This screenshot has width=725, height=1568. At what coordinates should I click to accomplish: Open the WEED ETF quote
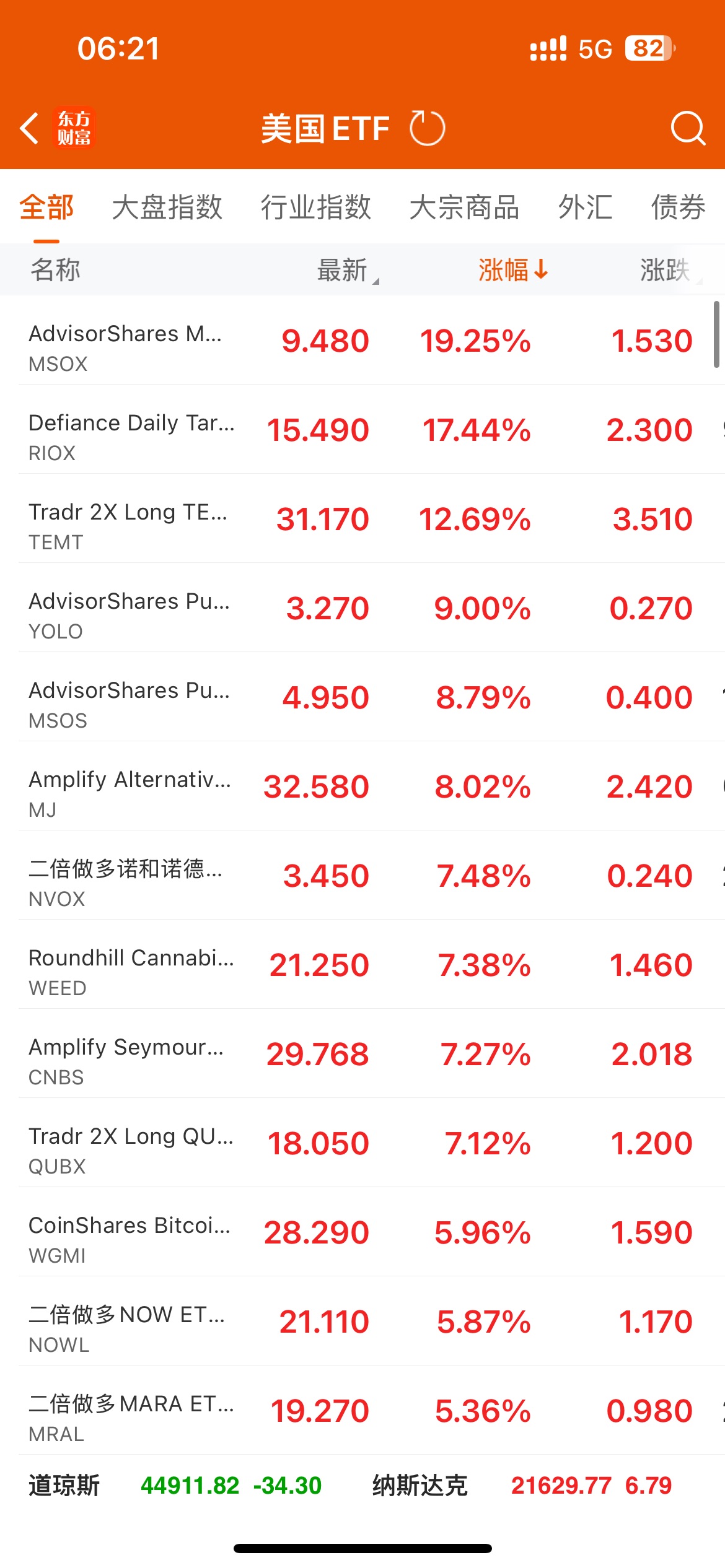(x=362, y=964)
